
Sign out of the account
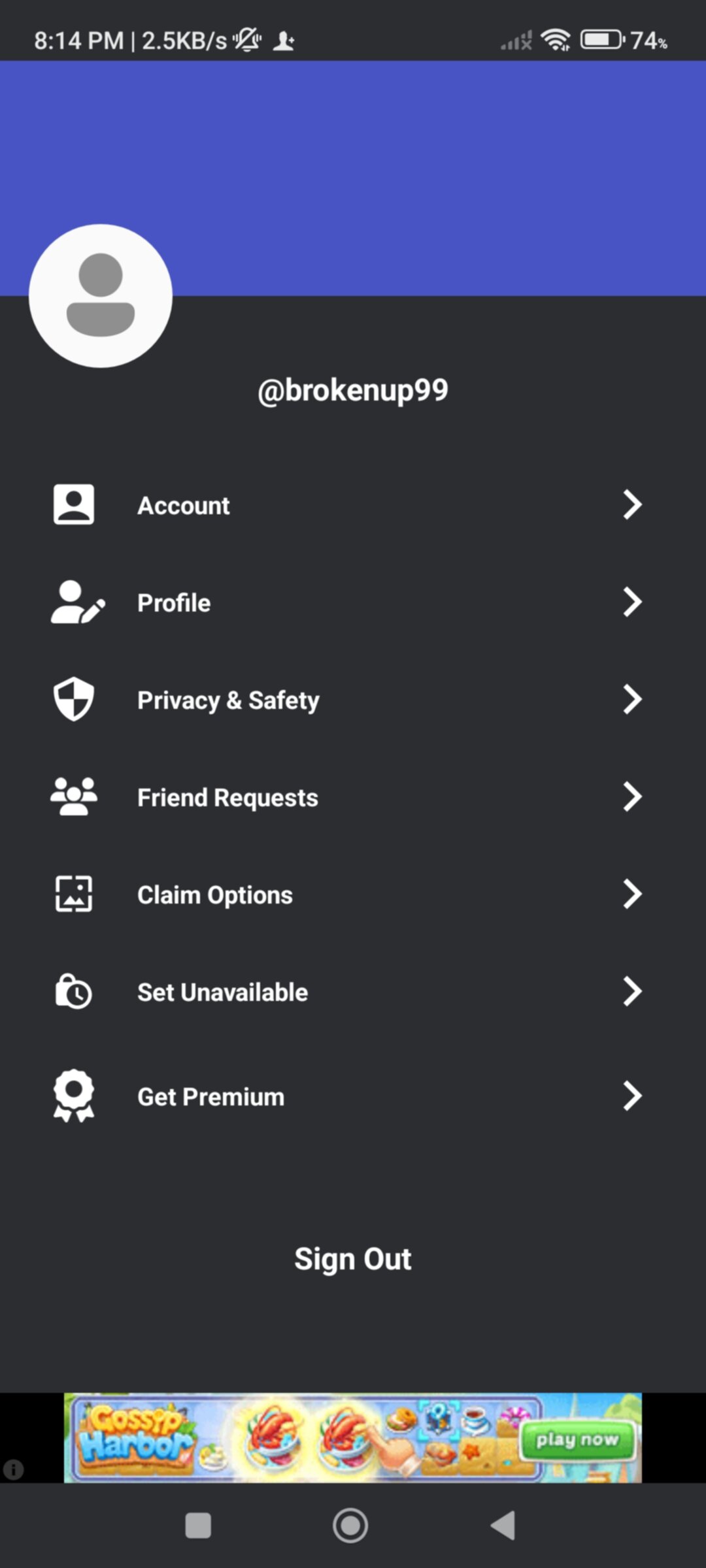tap(353, 1259)
